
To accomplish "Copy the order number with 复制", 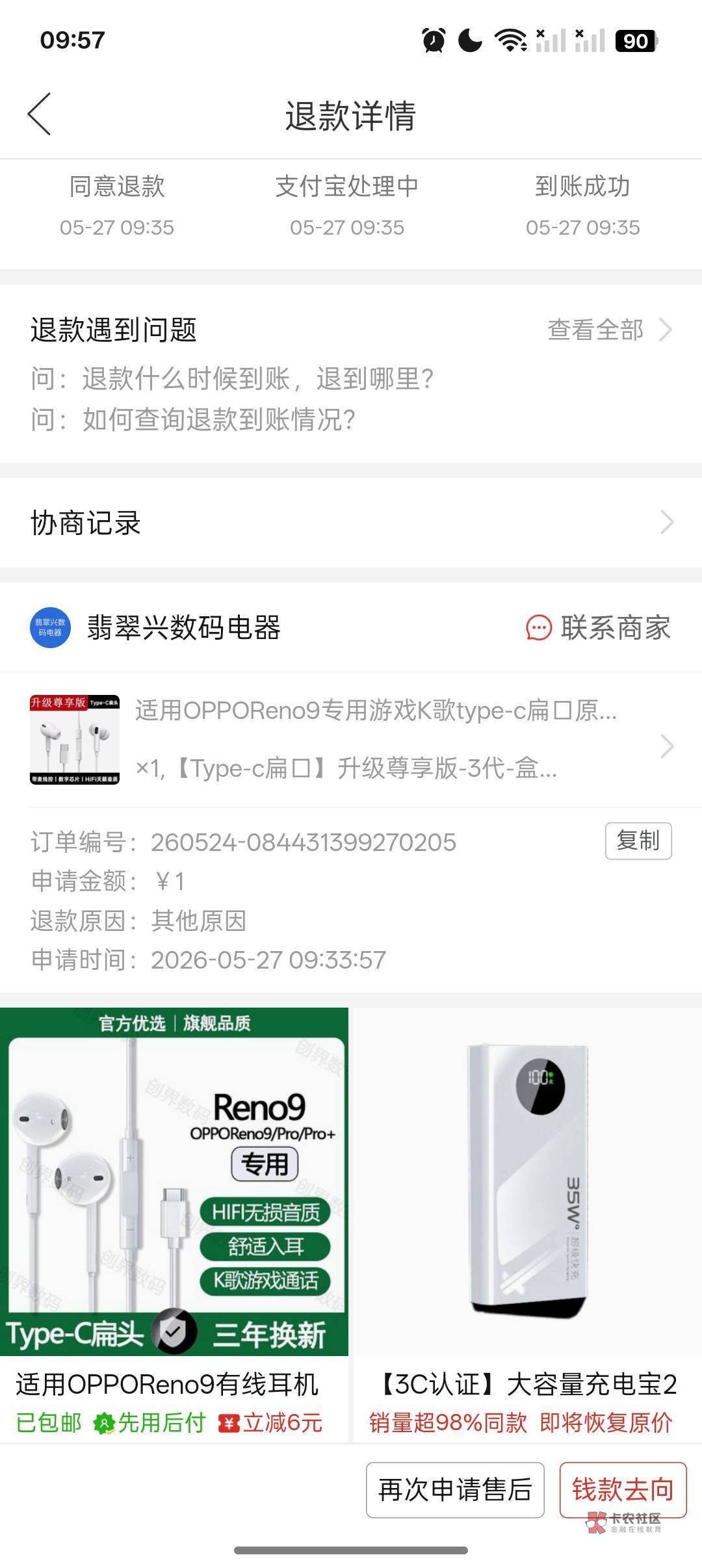I will 638,841.
